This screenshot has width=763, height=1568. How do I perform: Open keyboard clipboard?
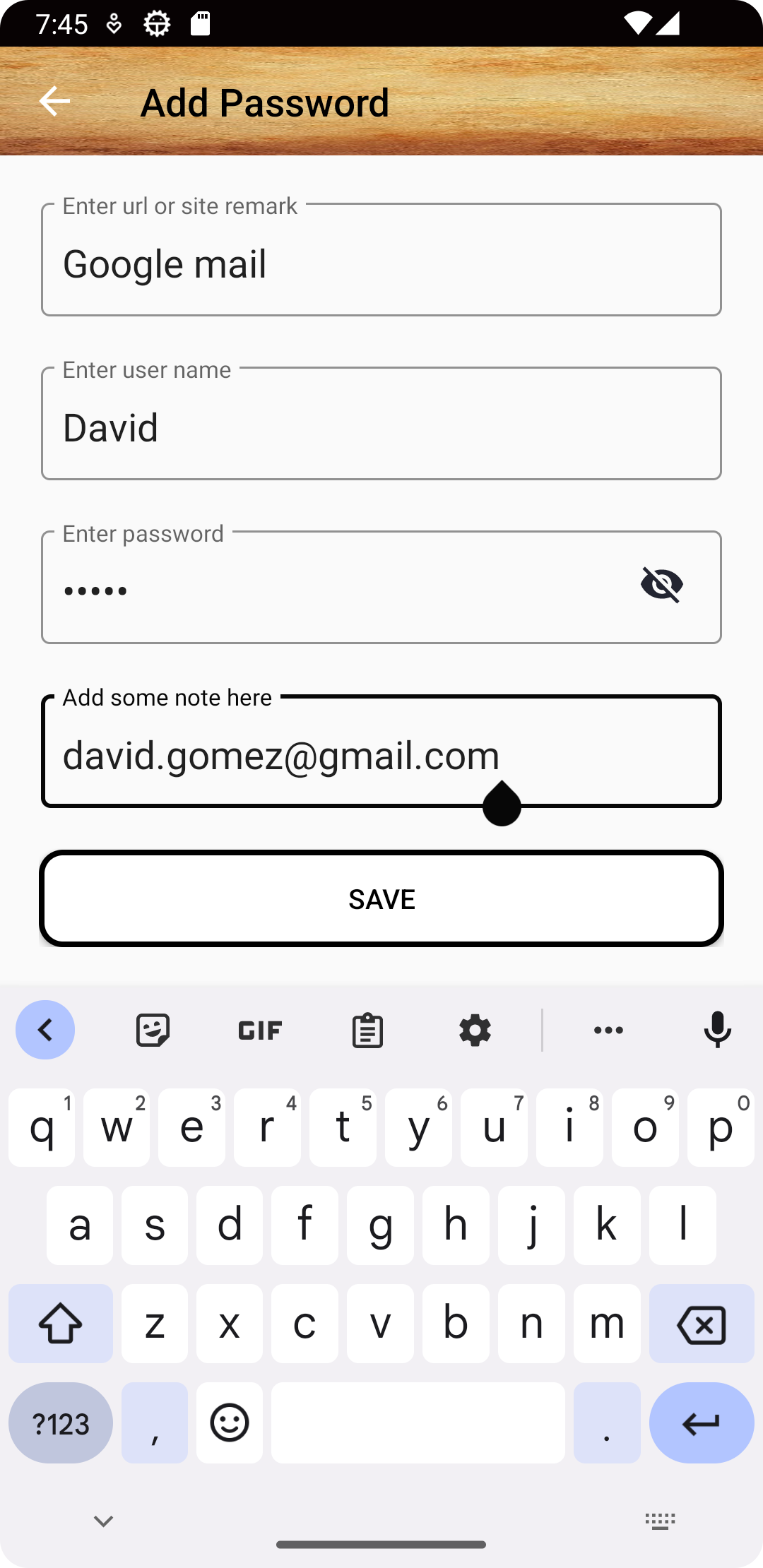click(367, 1031)
